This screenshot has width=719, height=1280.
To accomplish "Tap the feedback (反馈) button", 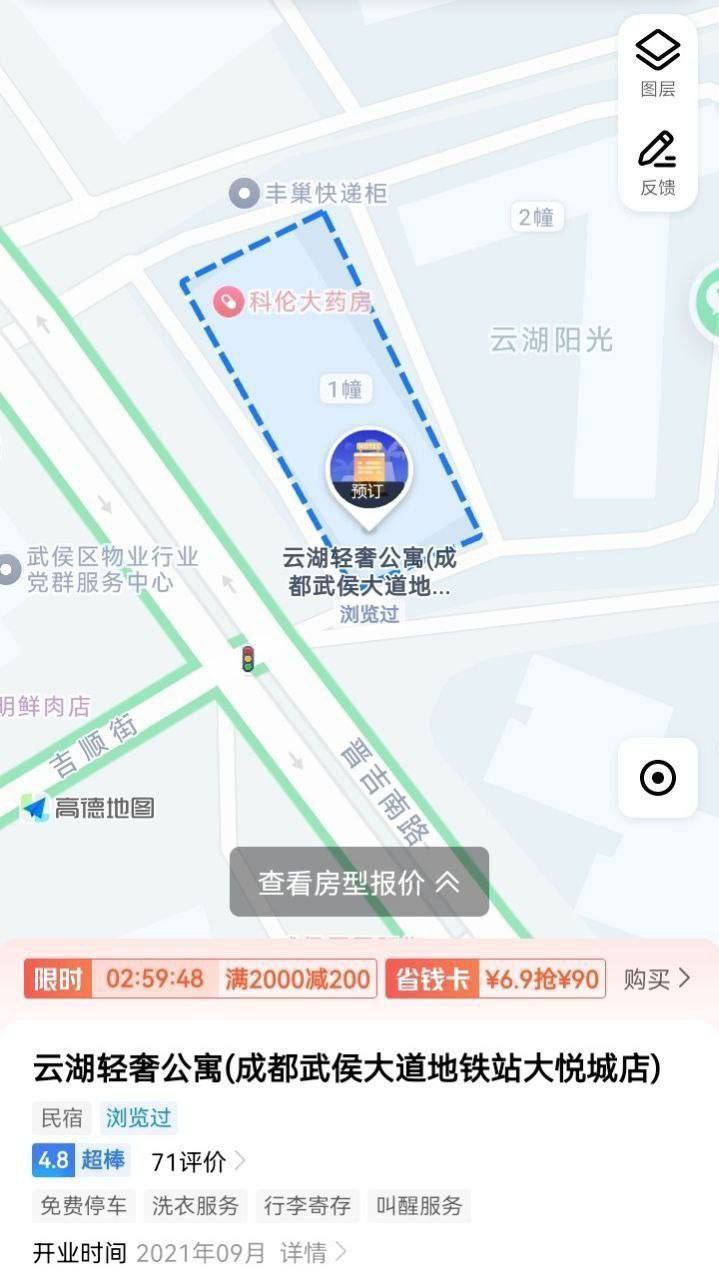I will tap(658, 163).
